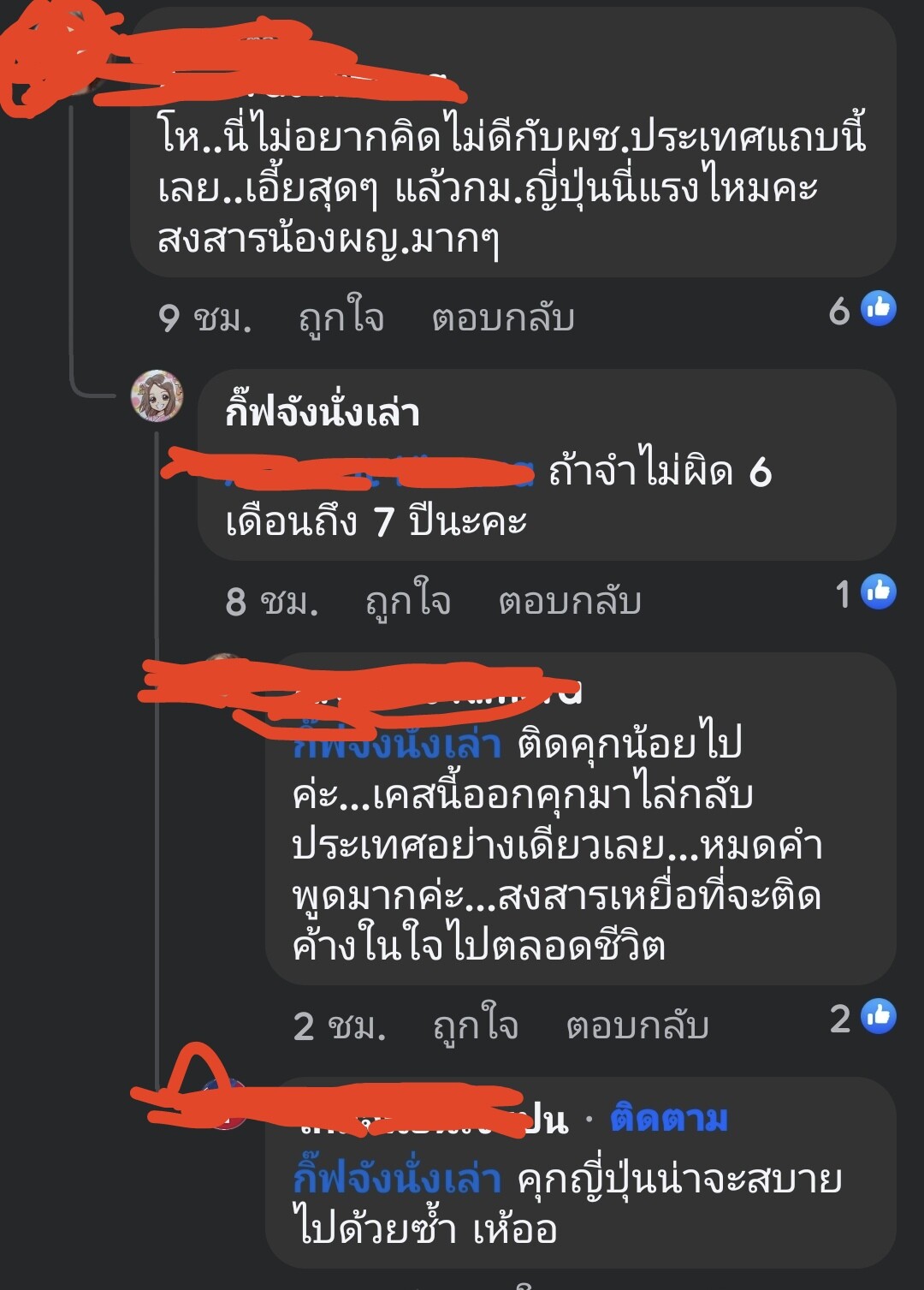Reply to the comment posted 2 ชม. ago

[x=637, y=1025]
